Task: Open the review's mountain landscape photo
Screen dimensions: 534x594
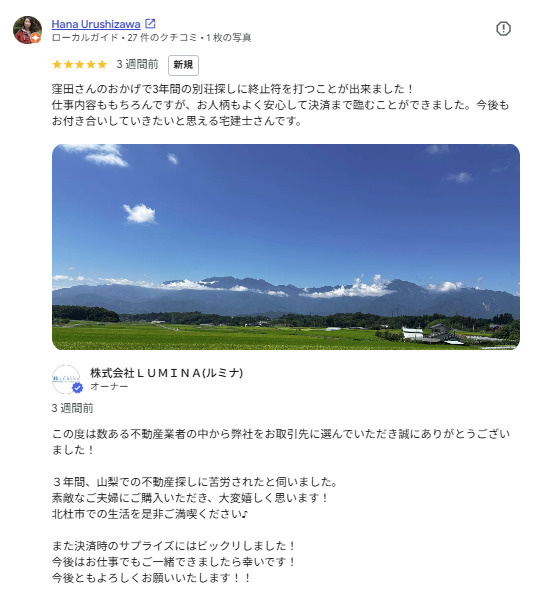Action: [x=286, y=247]
